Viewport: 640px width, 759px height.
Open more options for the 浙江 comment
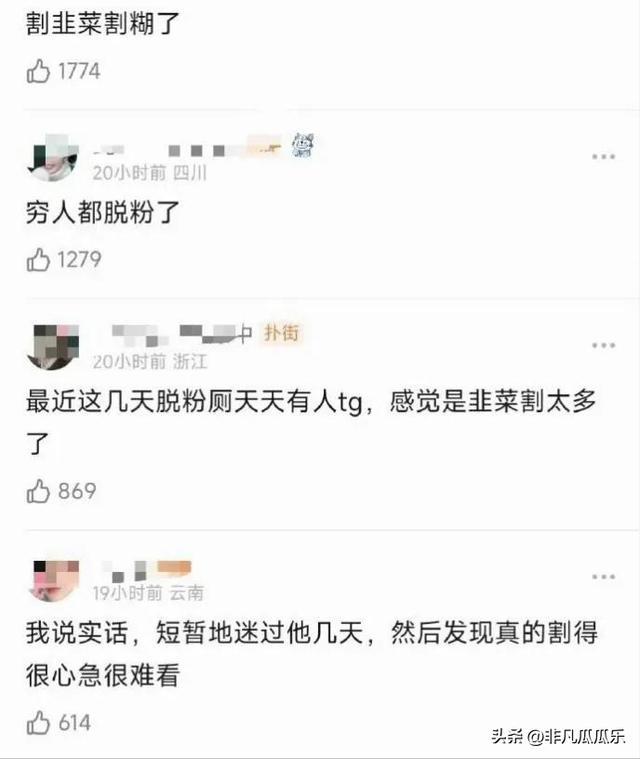click(603, 345)
